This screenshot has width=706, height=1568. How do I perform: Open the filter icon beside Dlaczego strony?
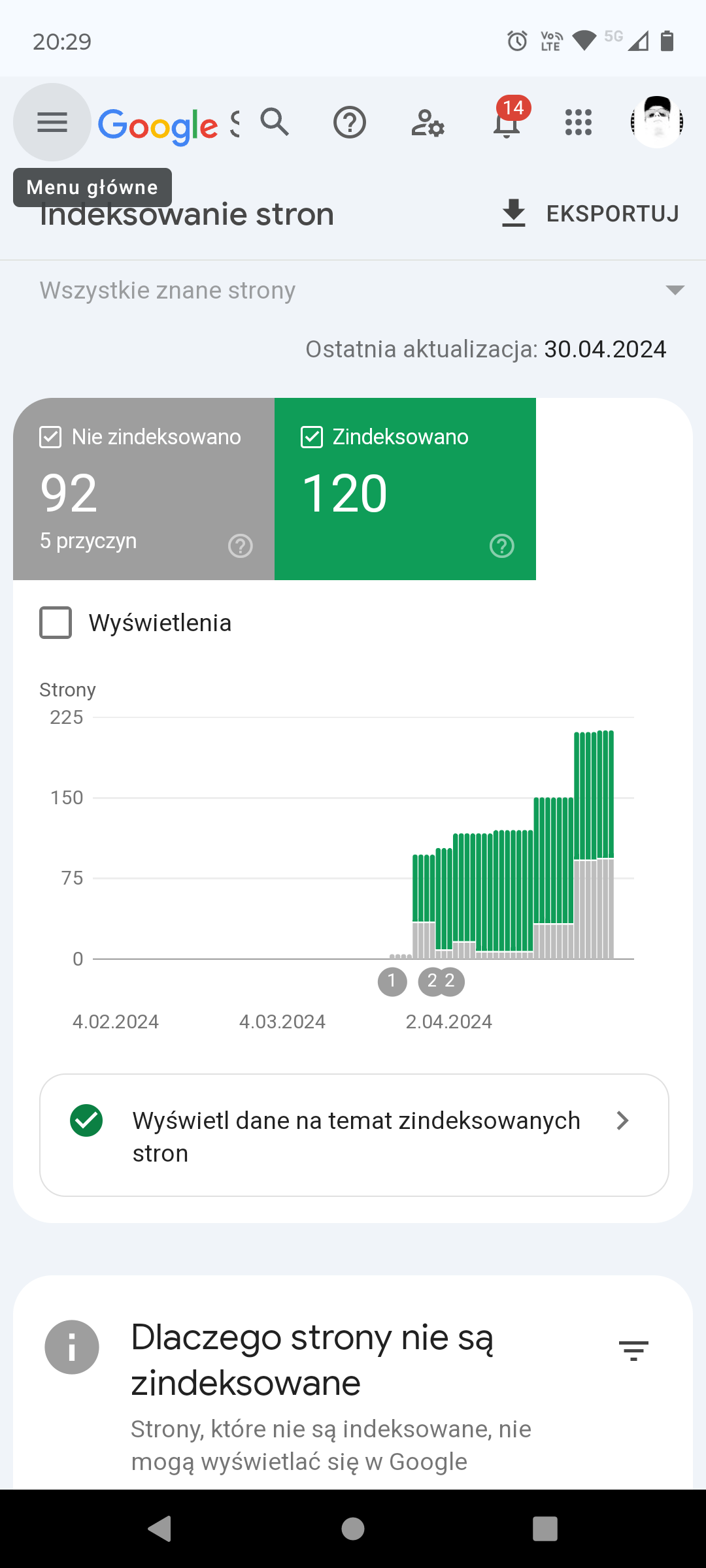[633, 1350]
